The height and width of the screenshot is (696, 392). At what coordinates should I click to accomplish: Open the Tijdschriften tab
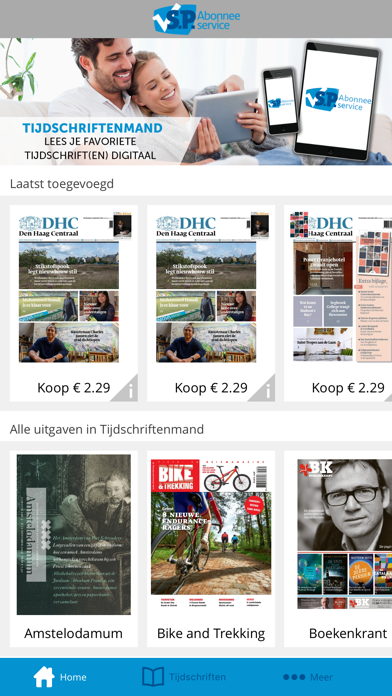pos(184,677)
